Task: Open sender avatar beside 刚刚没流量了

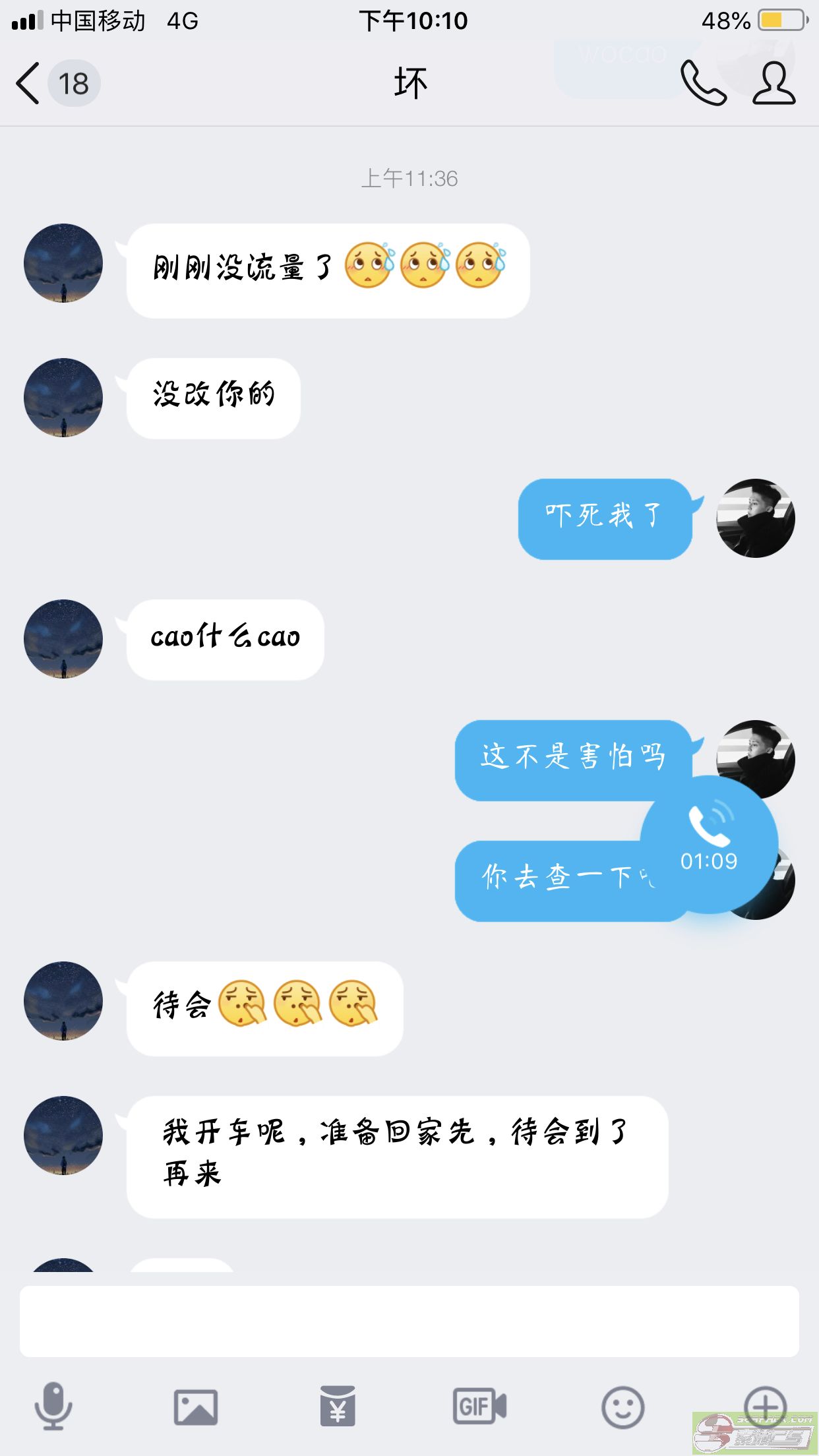Action: 63,263
